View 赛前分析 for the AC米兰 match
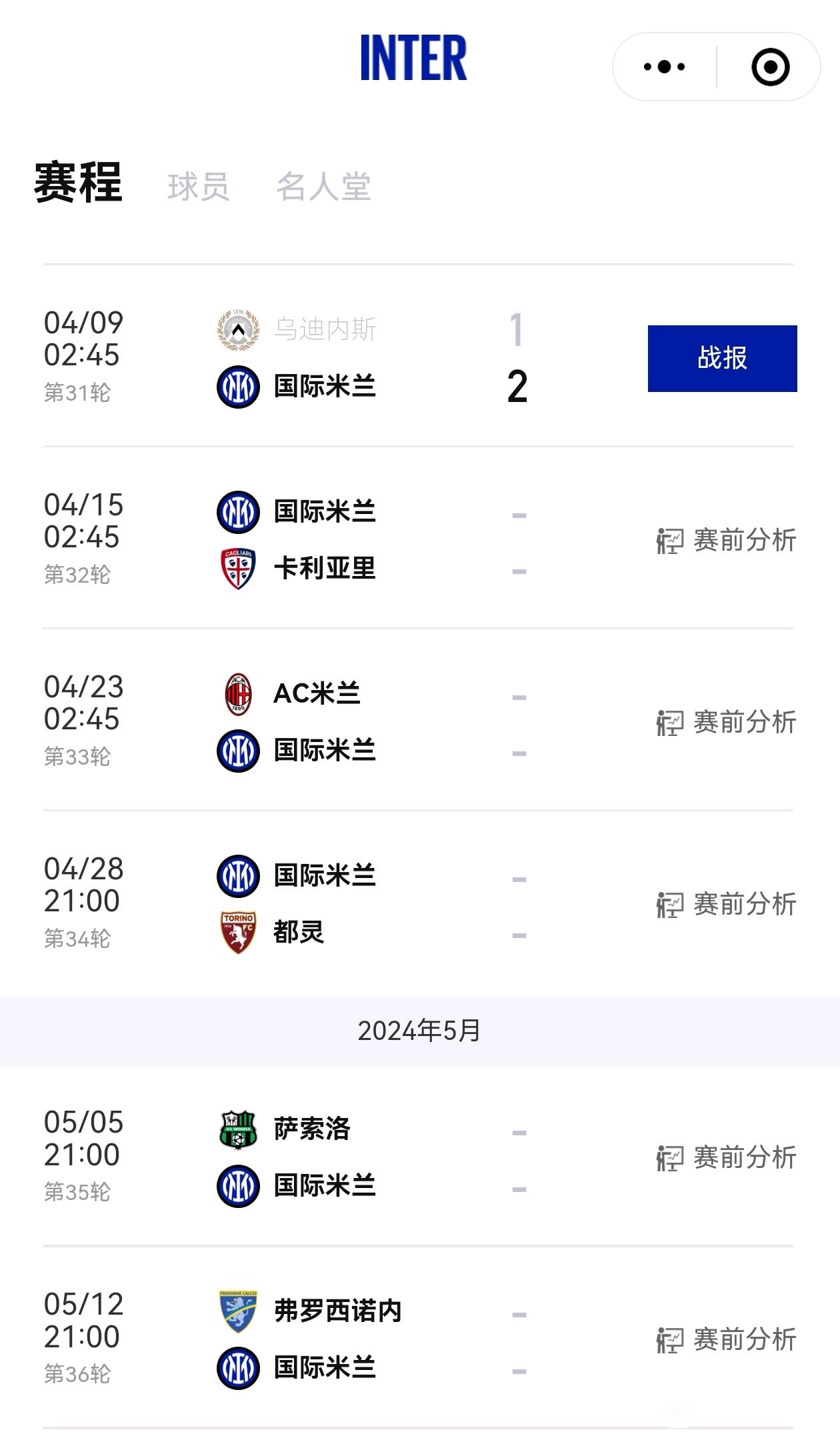Image resolution: width=840 pixels, height=1438 pixels. click(726, 722)
